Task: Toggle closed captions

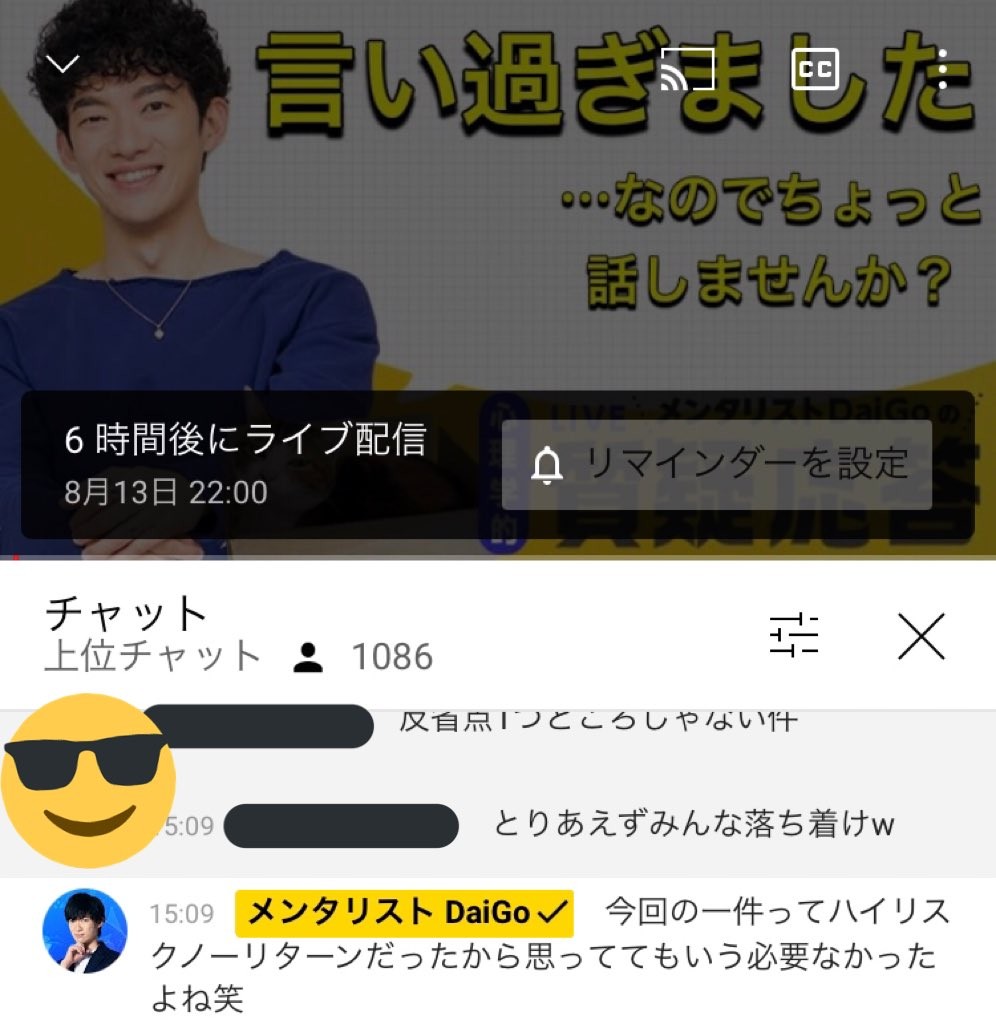Action: pyautogui.click(x=815, y=69)
